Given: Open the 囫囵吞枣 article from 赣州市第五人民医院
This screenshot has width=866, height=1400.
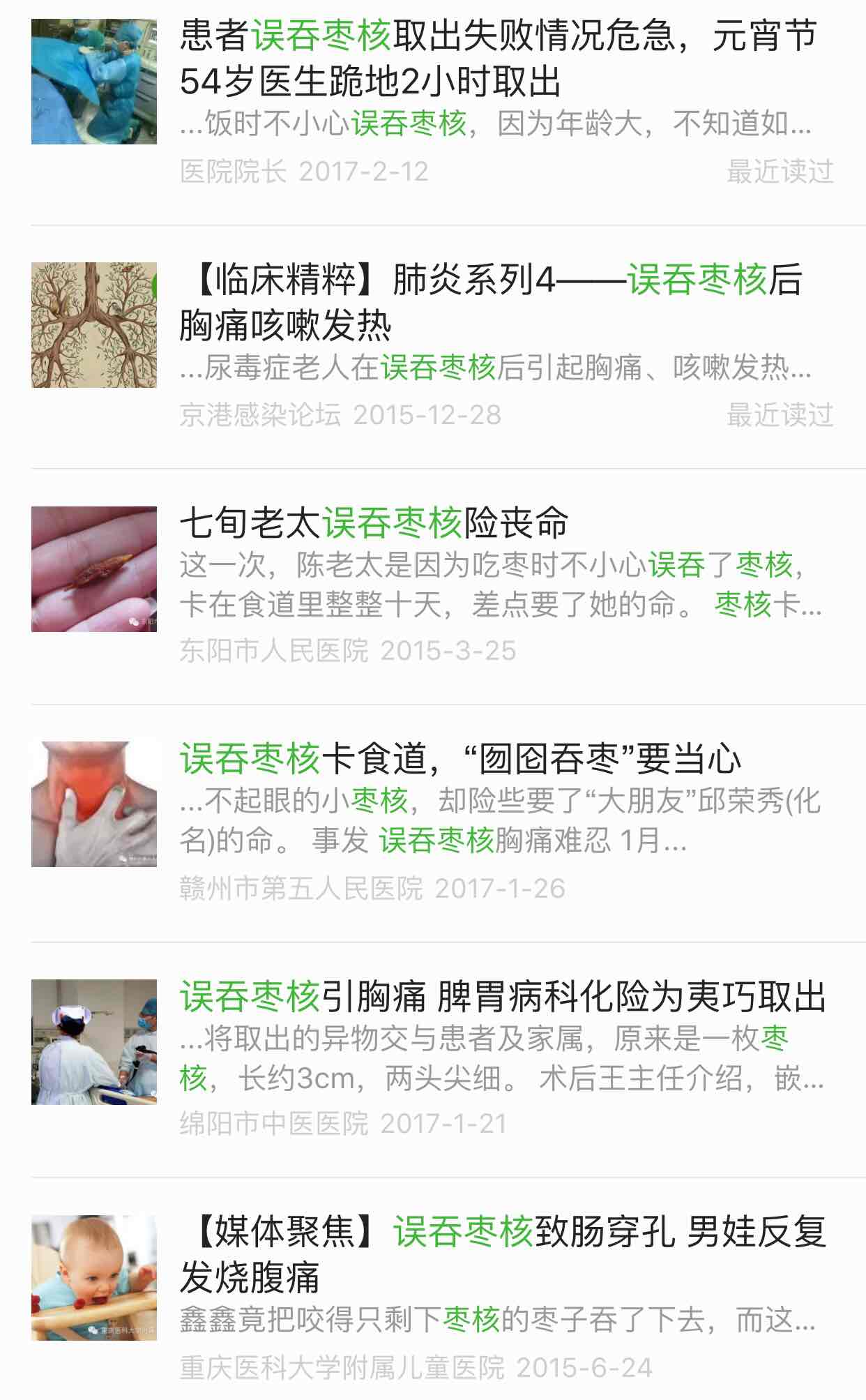Looking at the screenshot, I should click(x=460, y=759).
